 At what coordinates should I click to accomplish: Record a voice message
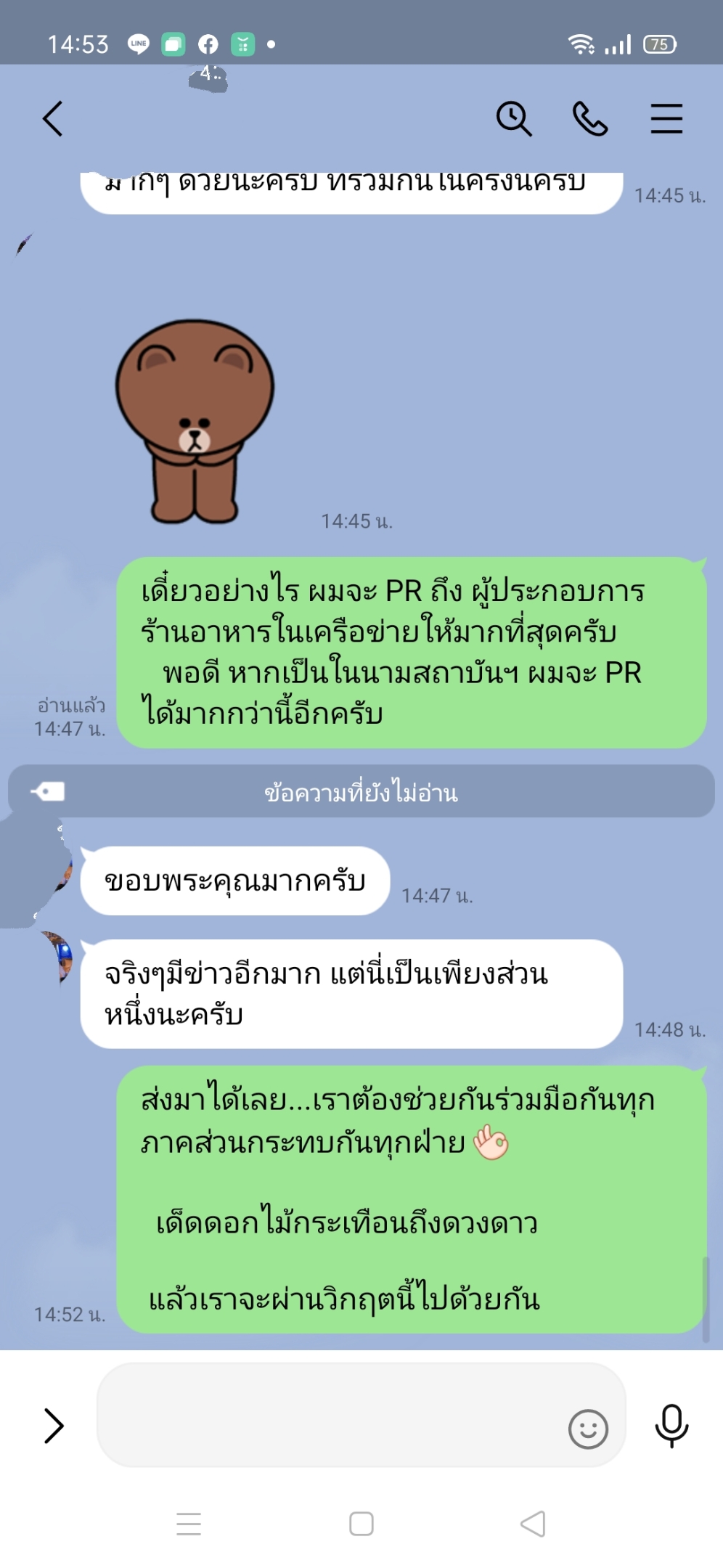(671, 1426)
